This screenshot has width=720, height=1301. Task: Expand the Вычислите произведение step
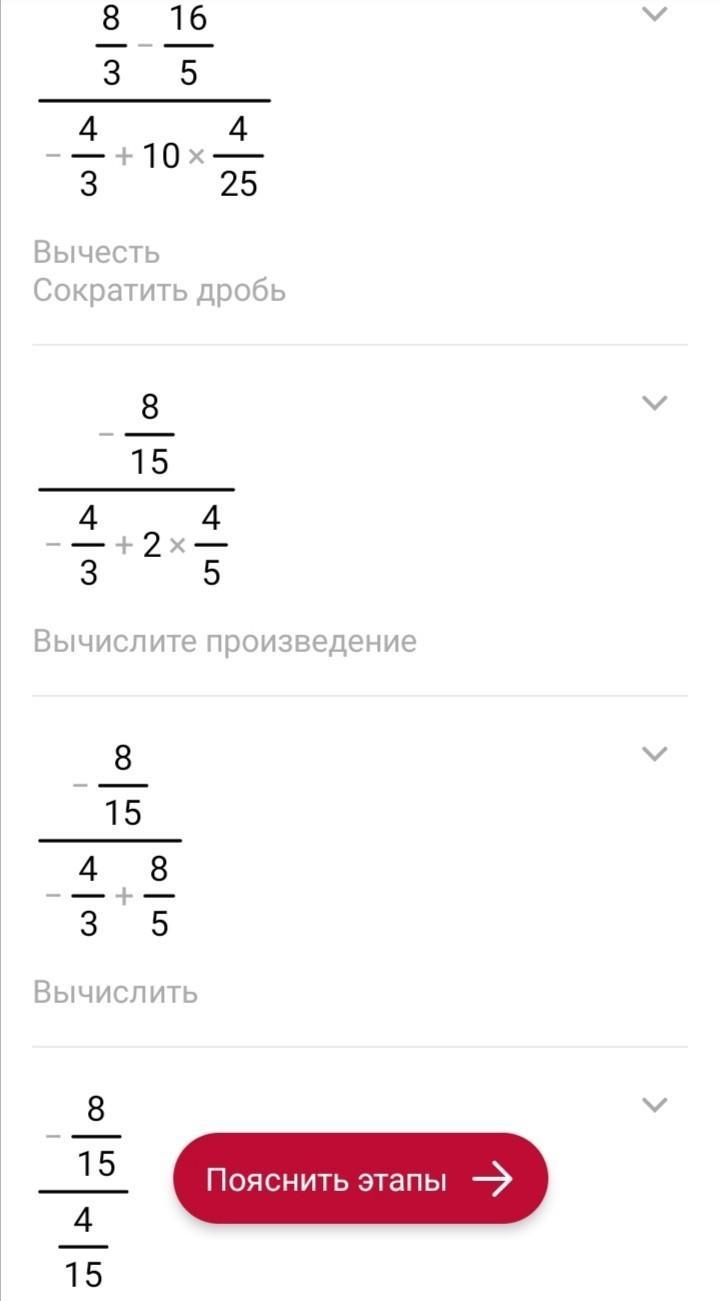pos(654,403)
